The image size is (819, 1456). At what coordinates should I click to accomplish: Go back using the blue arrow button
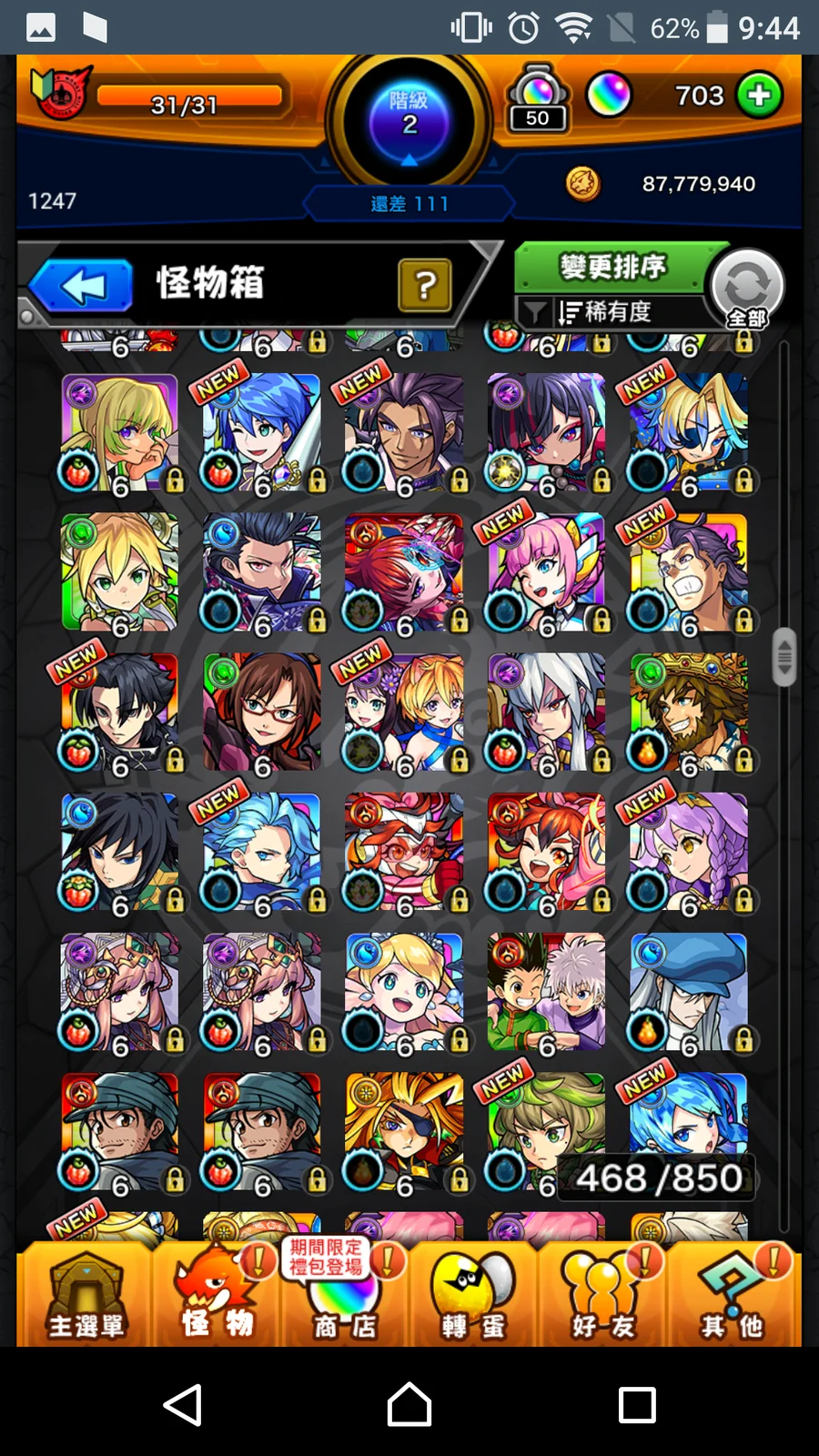[82, 286]
